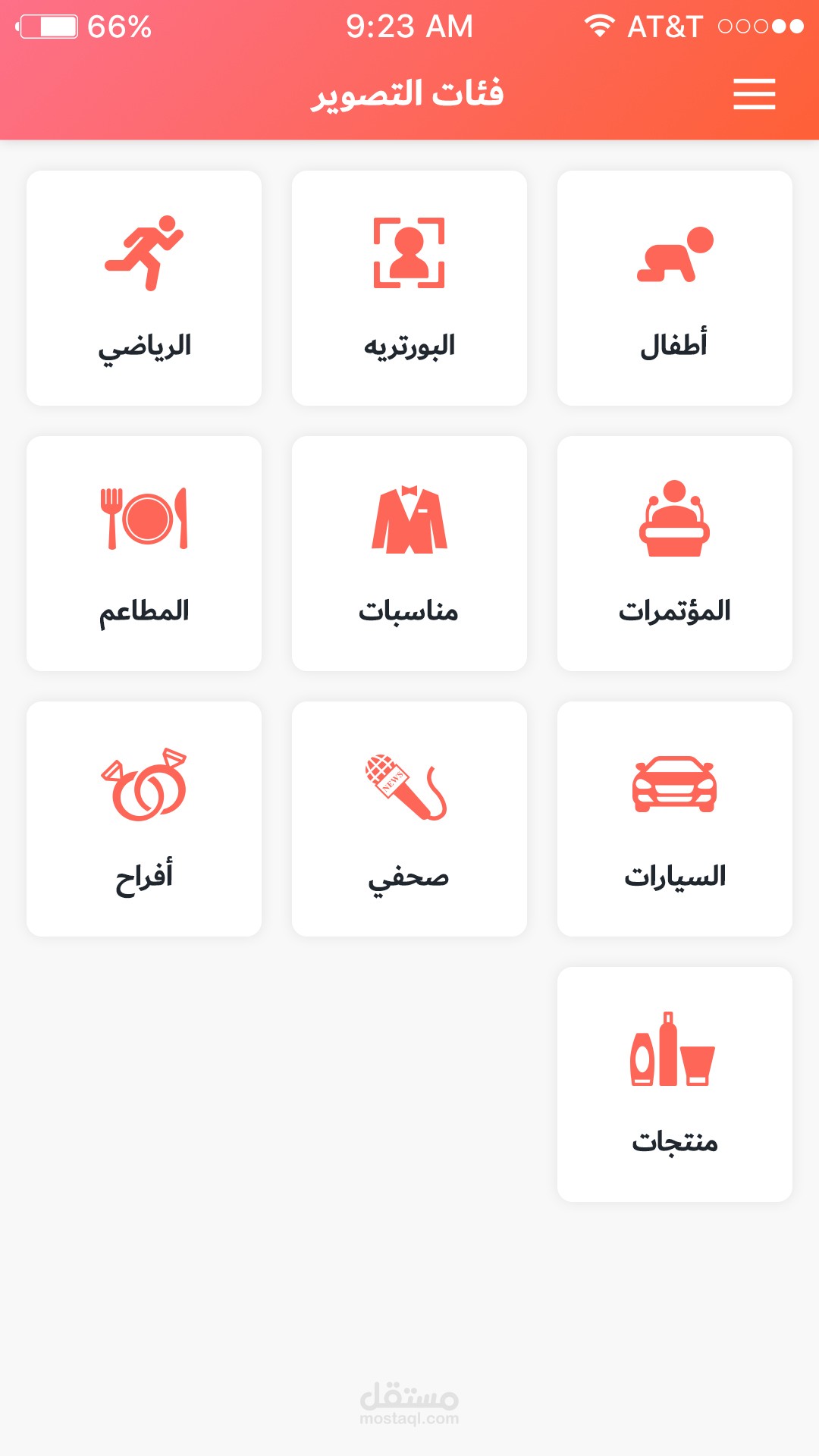Open the المؤتمرات (conferences) category

pos(674,554)
